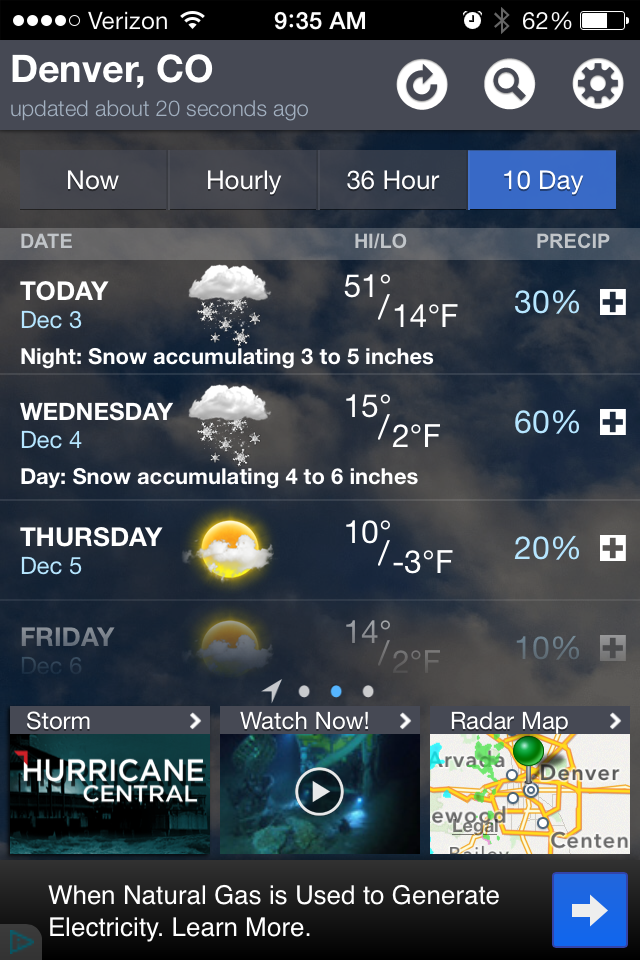Expand Wednesday's forecast details

[x=612, y=423]
